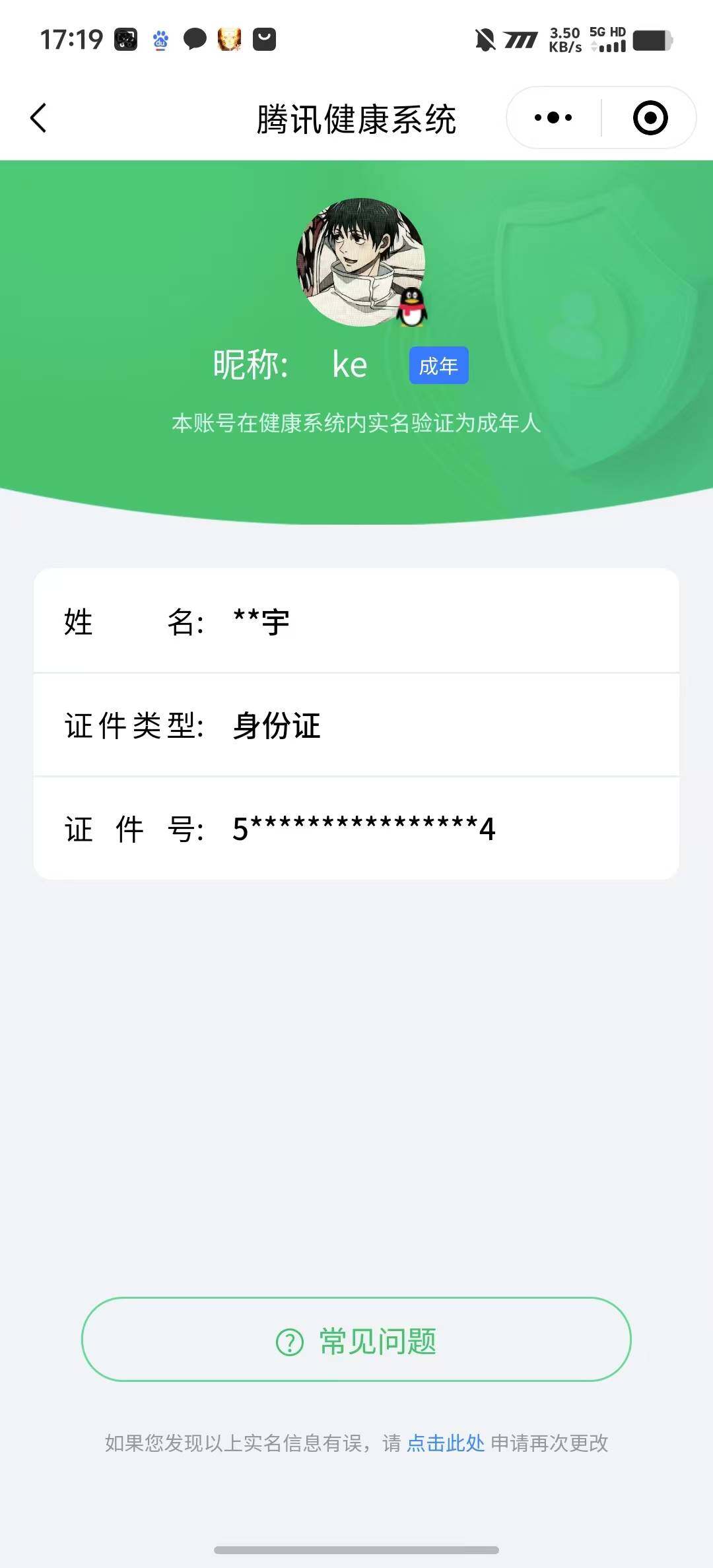Open the mini program more options menu
The image size is (713, 1568).
pyautogui.click(x=553, y=118)
